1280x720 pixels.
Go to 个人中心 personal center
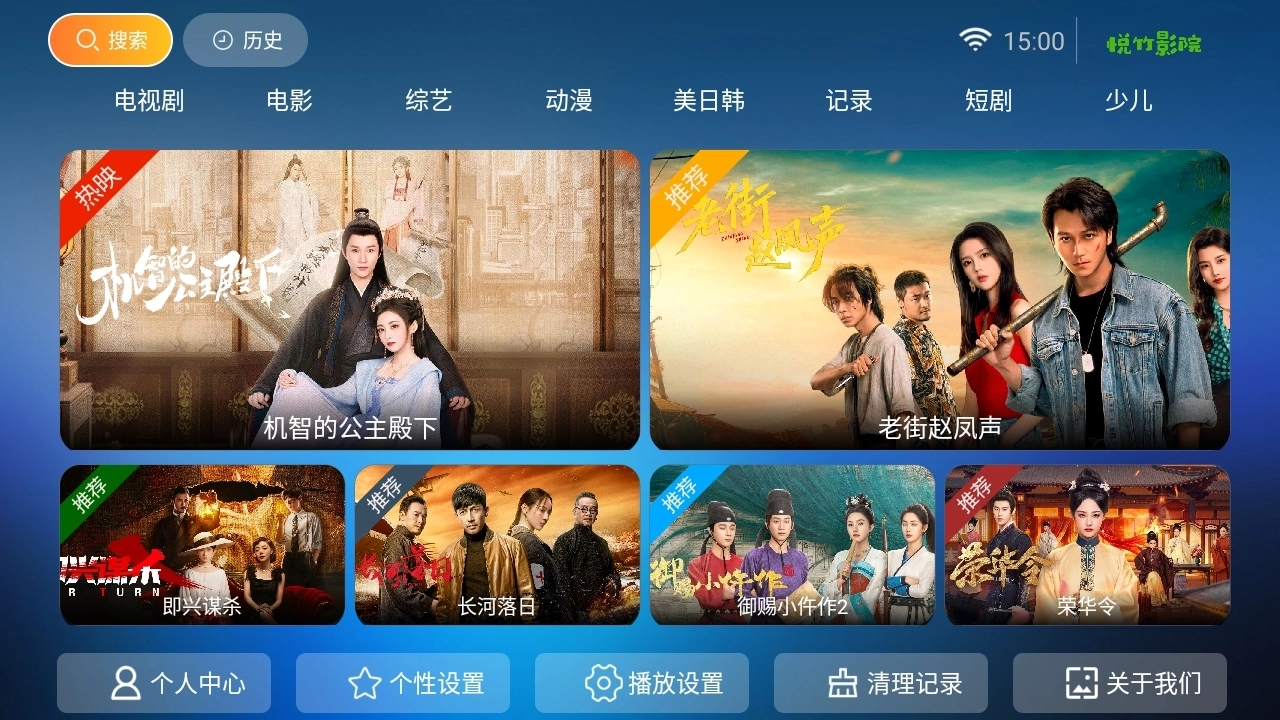click(164, 683)
